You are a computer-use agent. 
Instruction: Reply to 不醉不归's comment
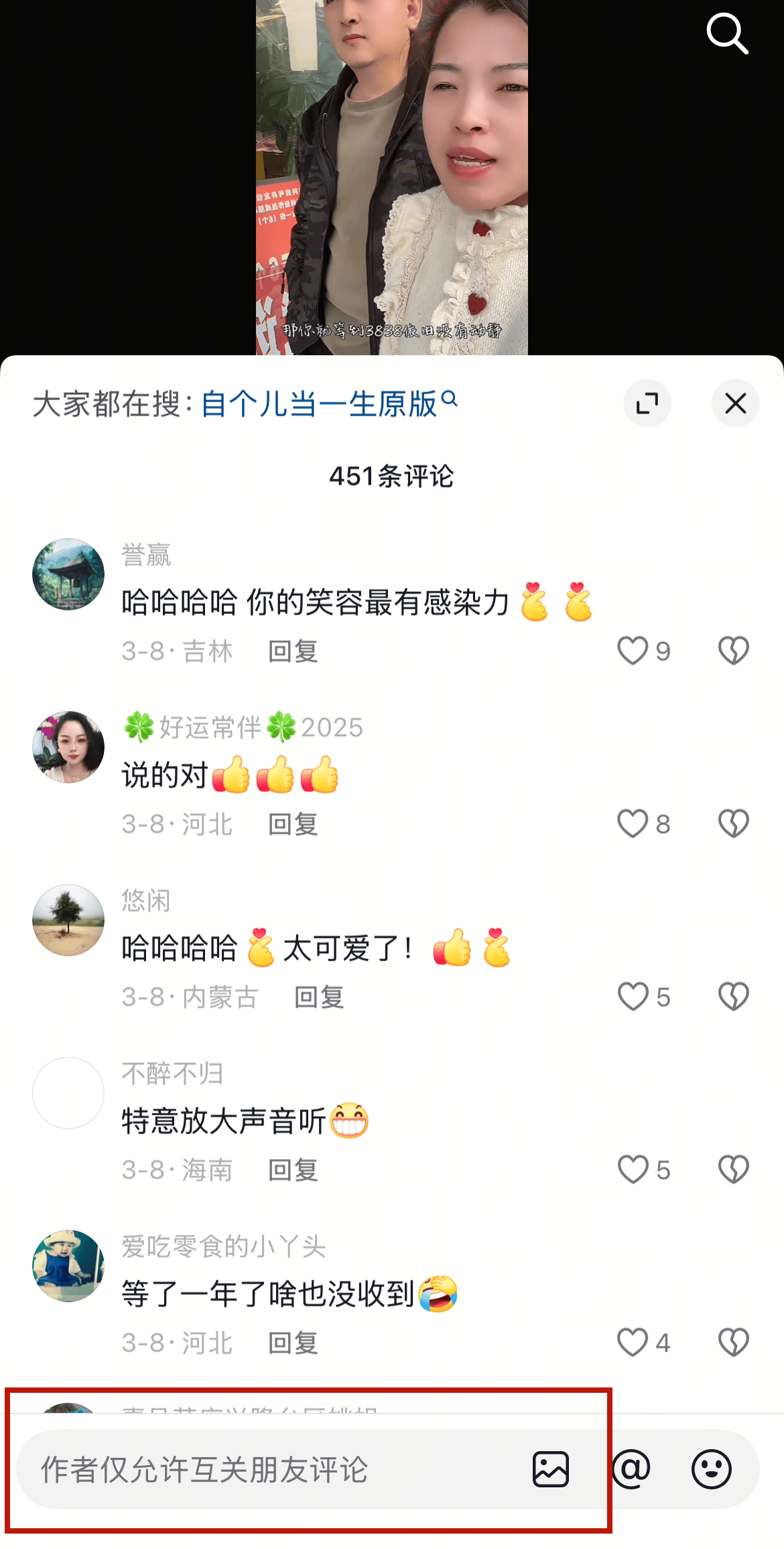coord(293,1170)
